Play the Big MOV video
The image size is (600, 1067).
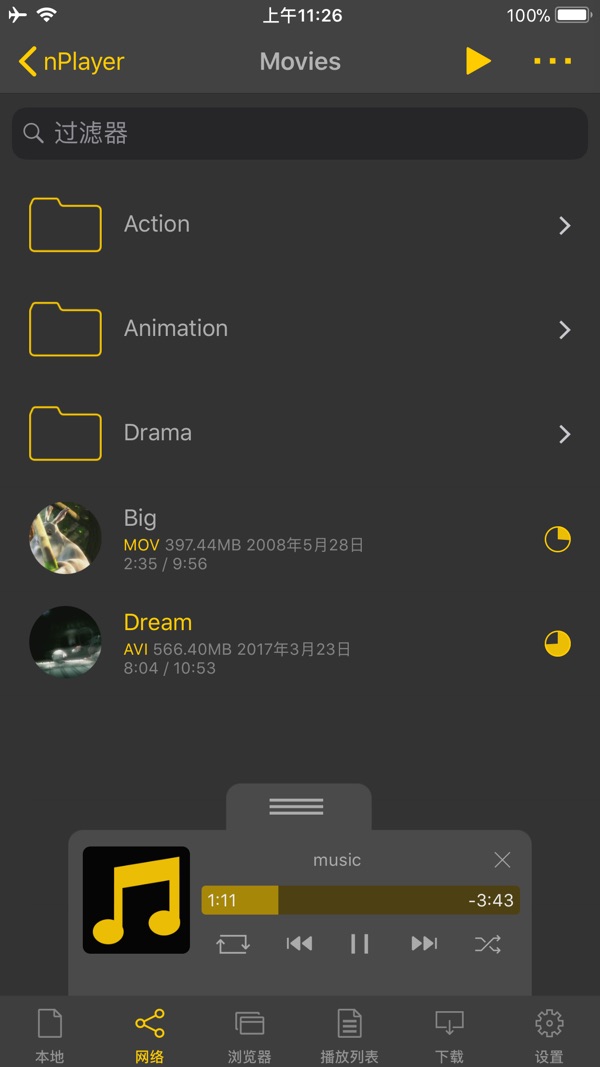pyautogui.click(x=300, y=538)
